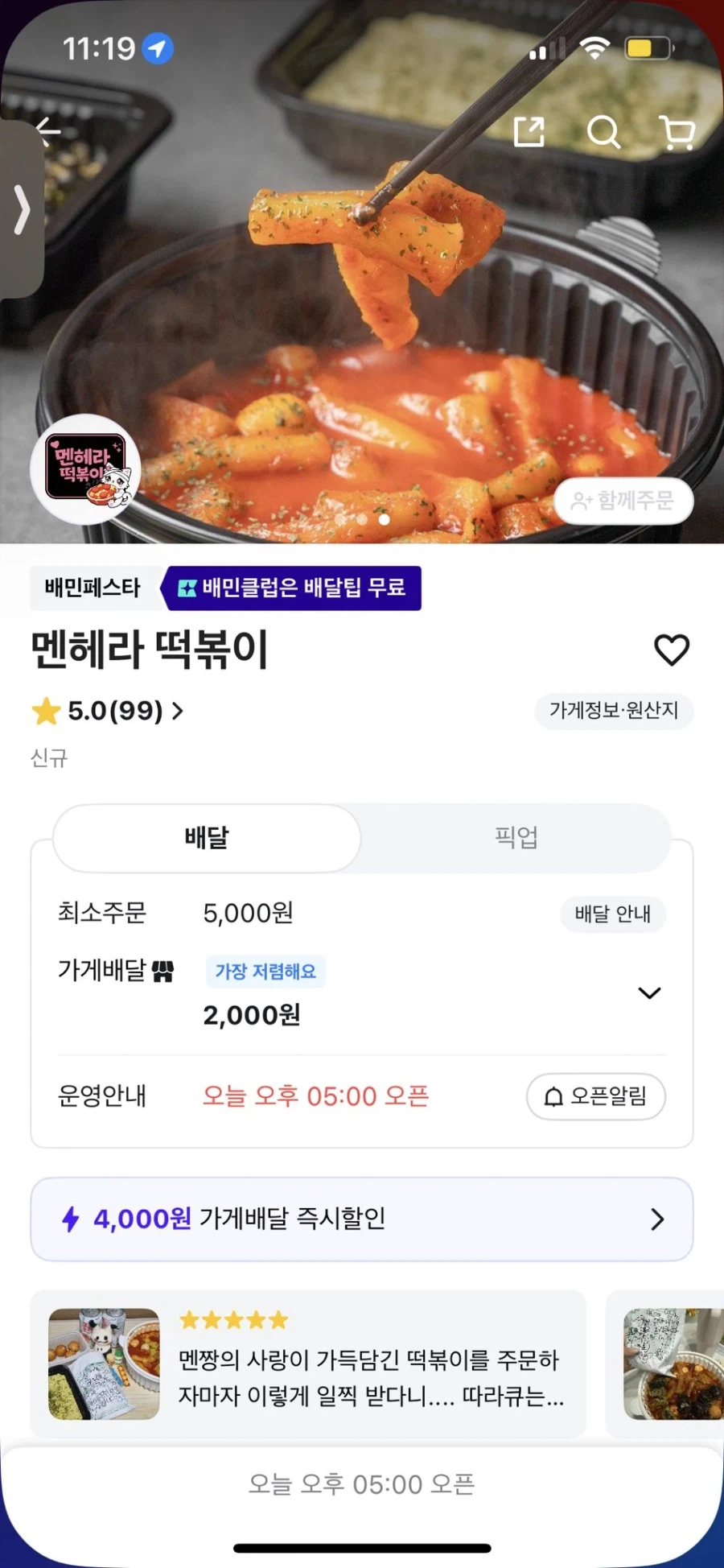Screen dimensions: 724x1568
Task: Select the current image carousel dot
Action: click(x=385, y=519)
